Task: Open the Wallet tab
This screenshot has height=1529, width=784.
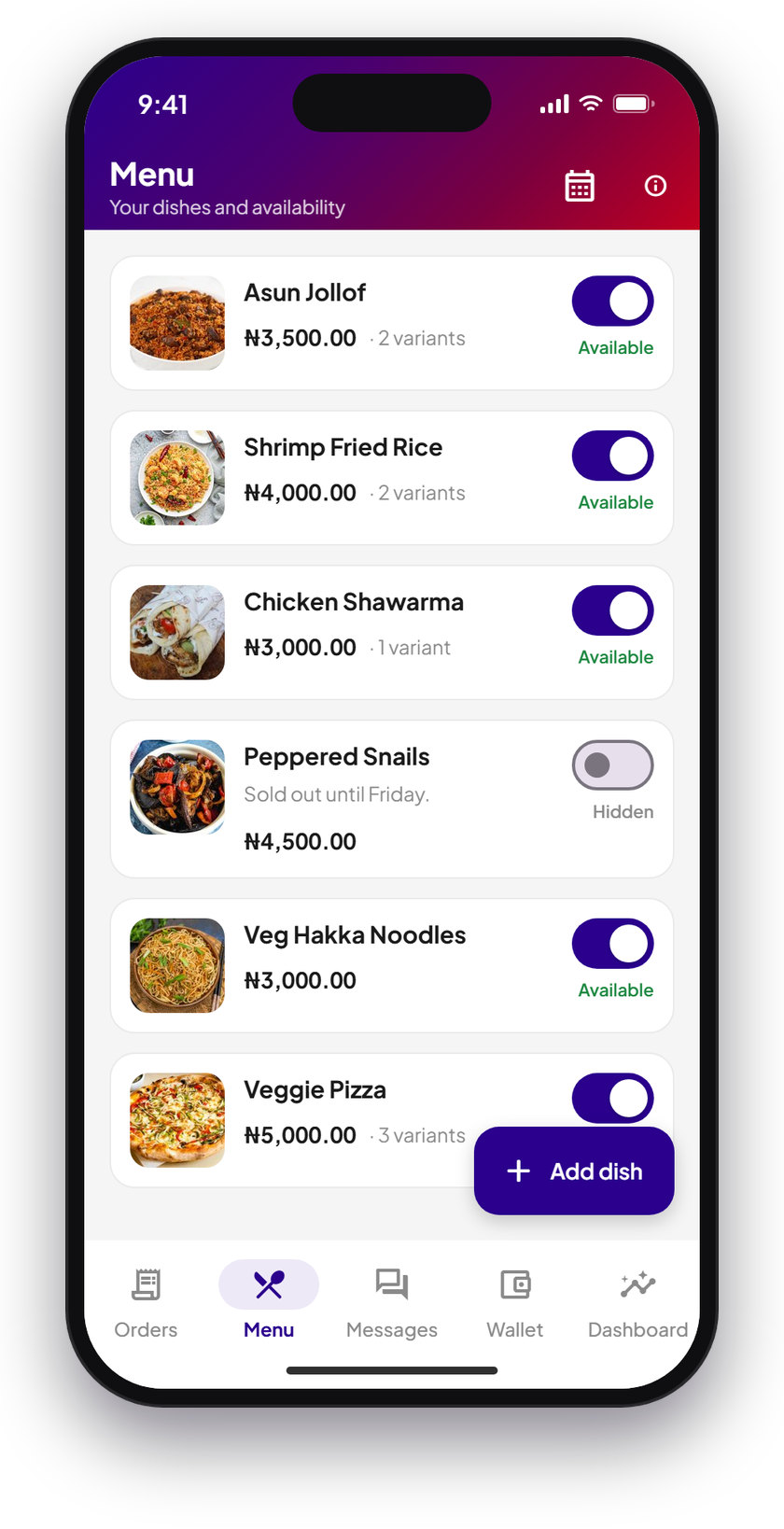Action: click(514, 1303)
